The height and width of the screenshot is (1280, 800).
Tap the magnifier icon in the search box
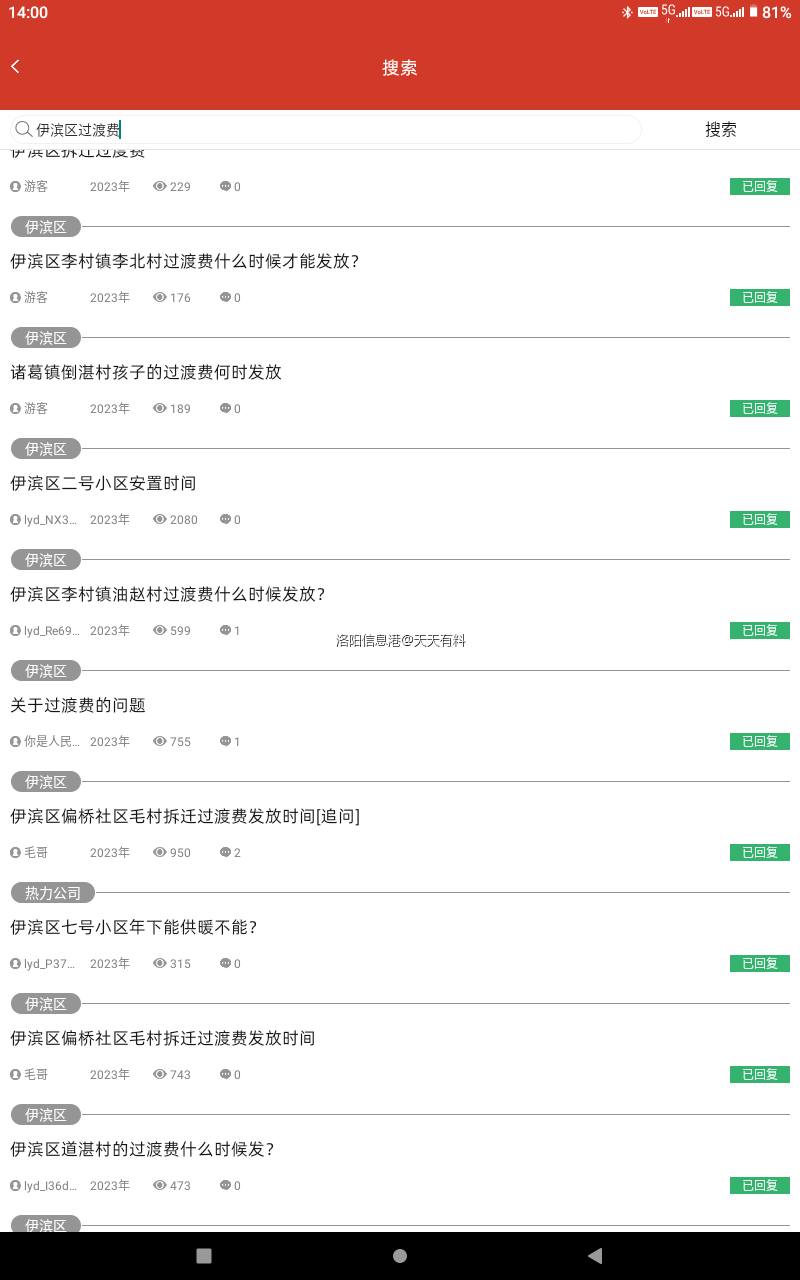pos(22,128)
